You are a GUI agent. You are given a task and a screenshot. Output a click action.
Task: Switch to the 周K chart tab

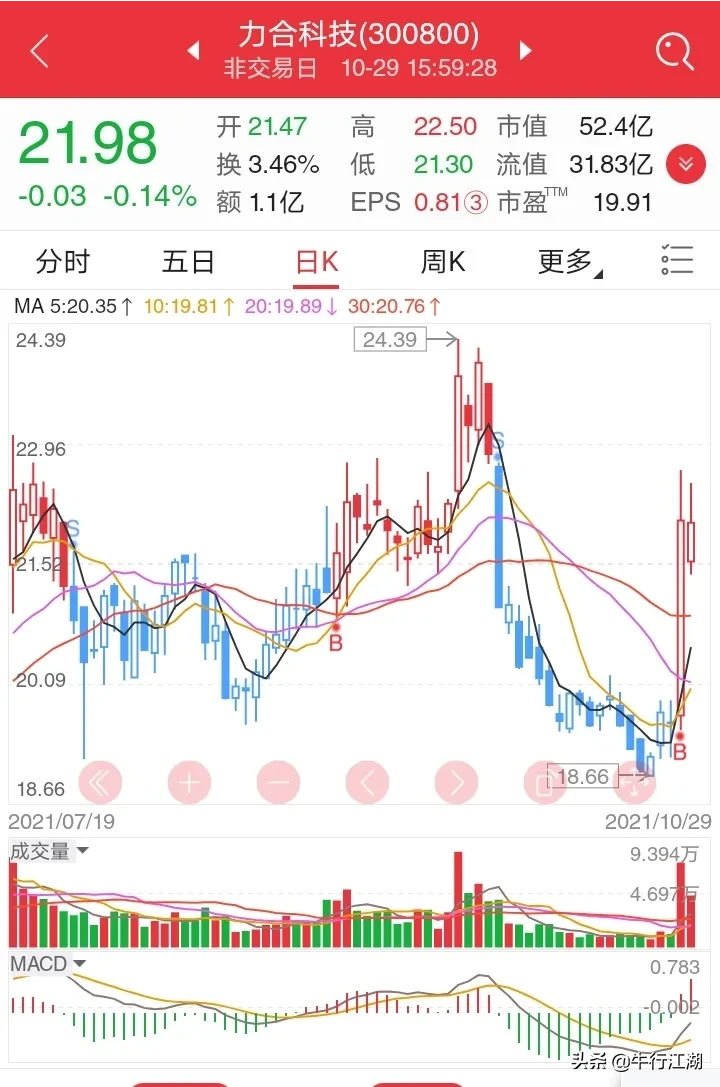[x=443, y=262]
